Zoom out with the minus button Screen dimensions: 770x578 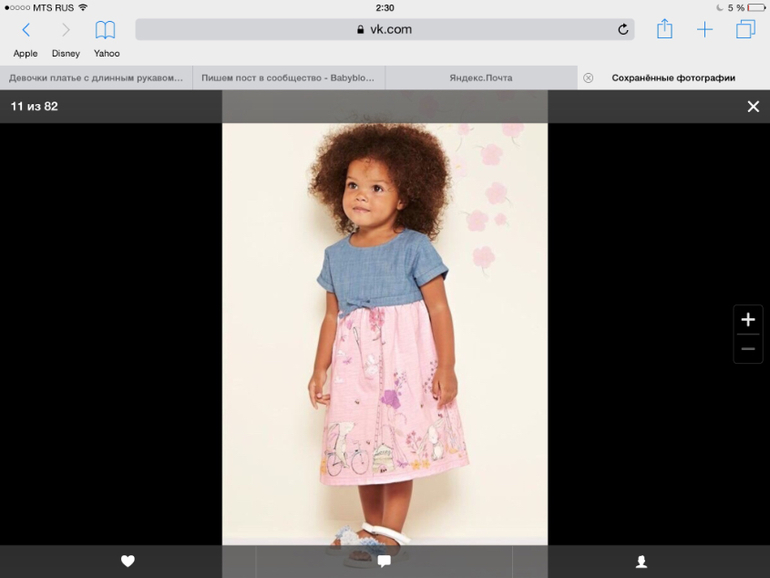(x=748, y=349)
